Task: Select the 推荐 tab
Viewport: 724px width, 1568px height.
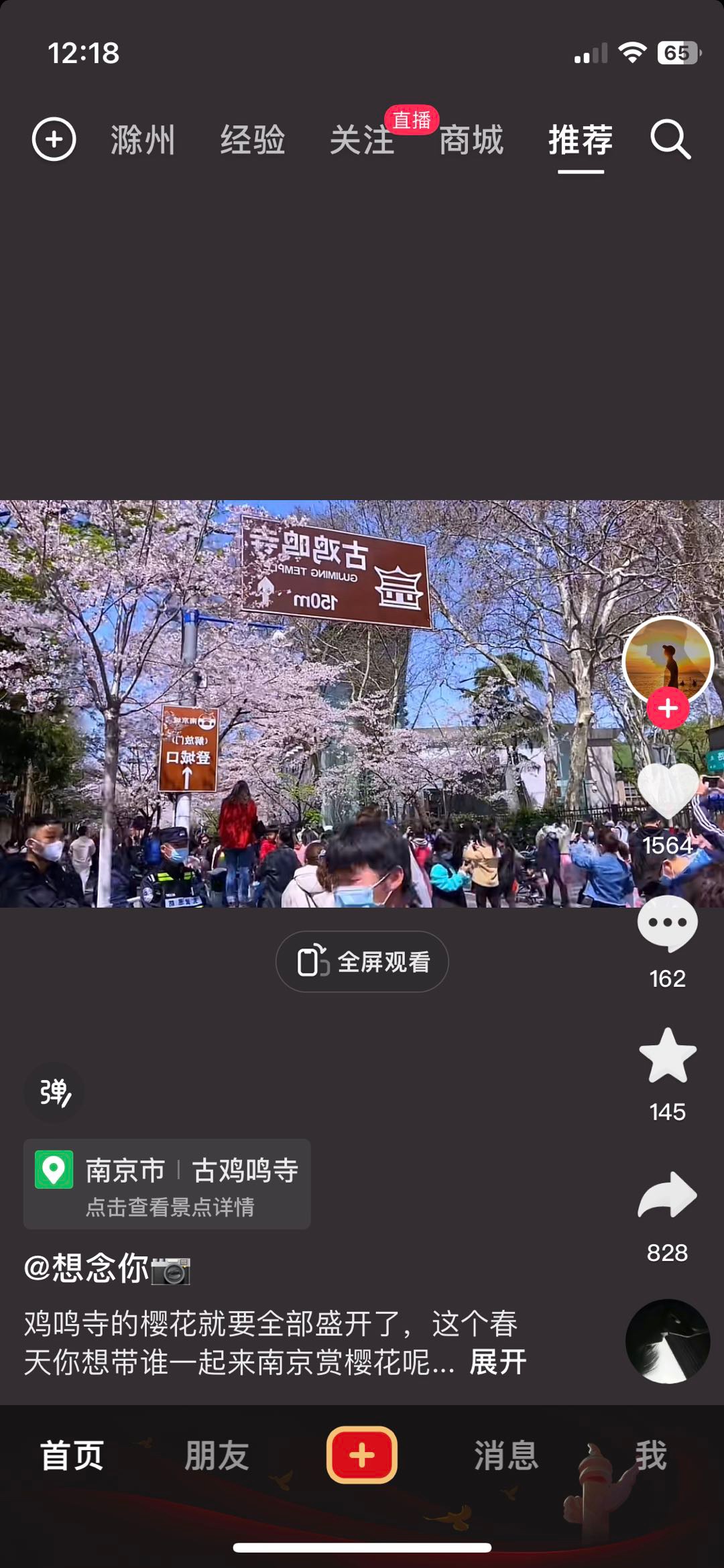Action: point(581,140)
